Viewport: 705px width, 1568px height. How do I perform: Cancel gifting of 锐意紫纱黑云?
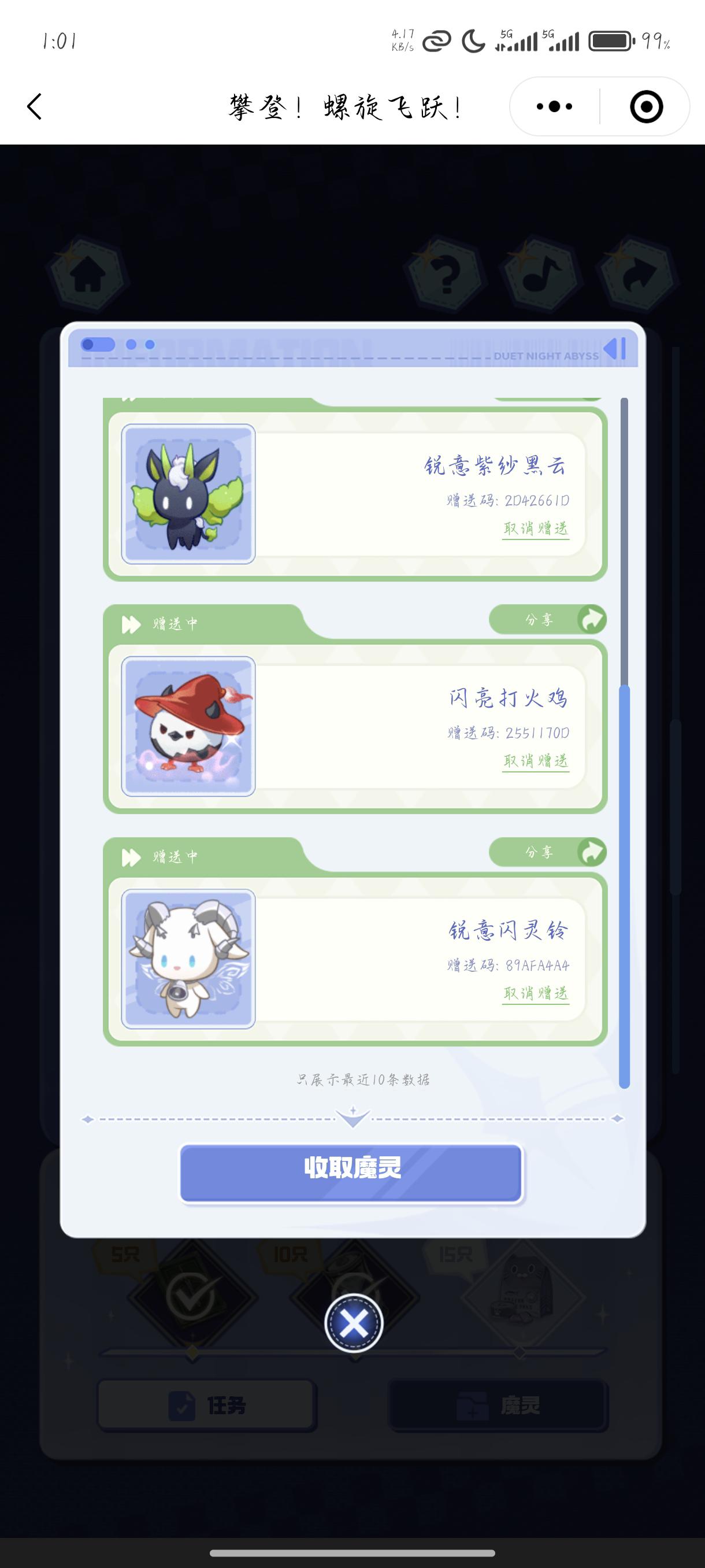click(535, 528)
